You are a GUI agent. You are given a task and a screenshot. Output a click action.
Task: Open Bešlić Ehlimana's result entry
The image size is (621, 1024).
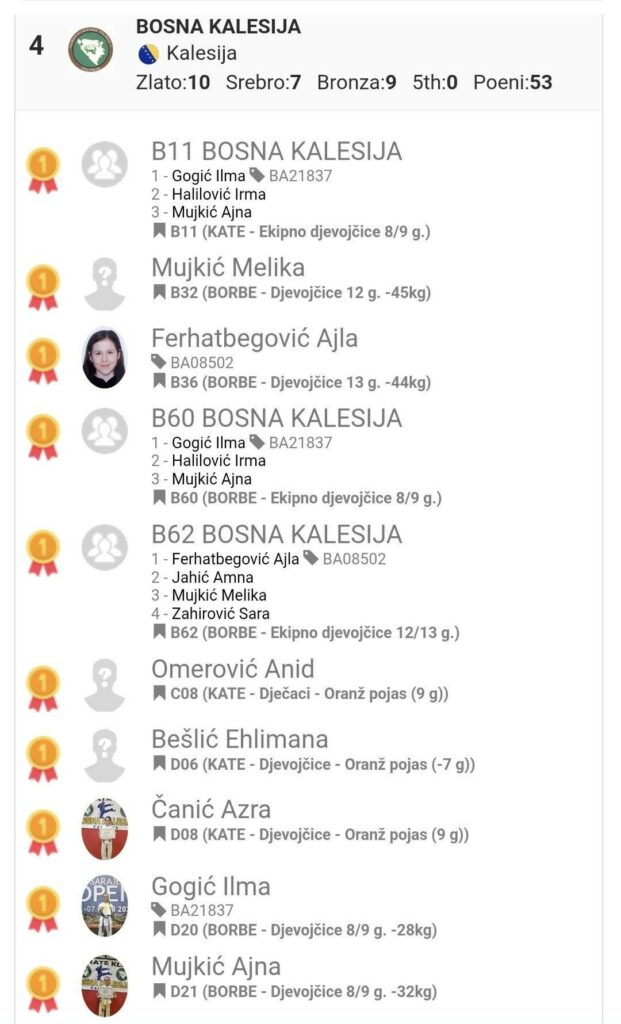239,740
